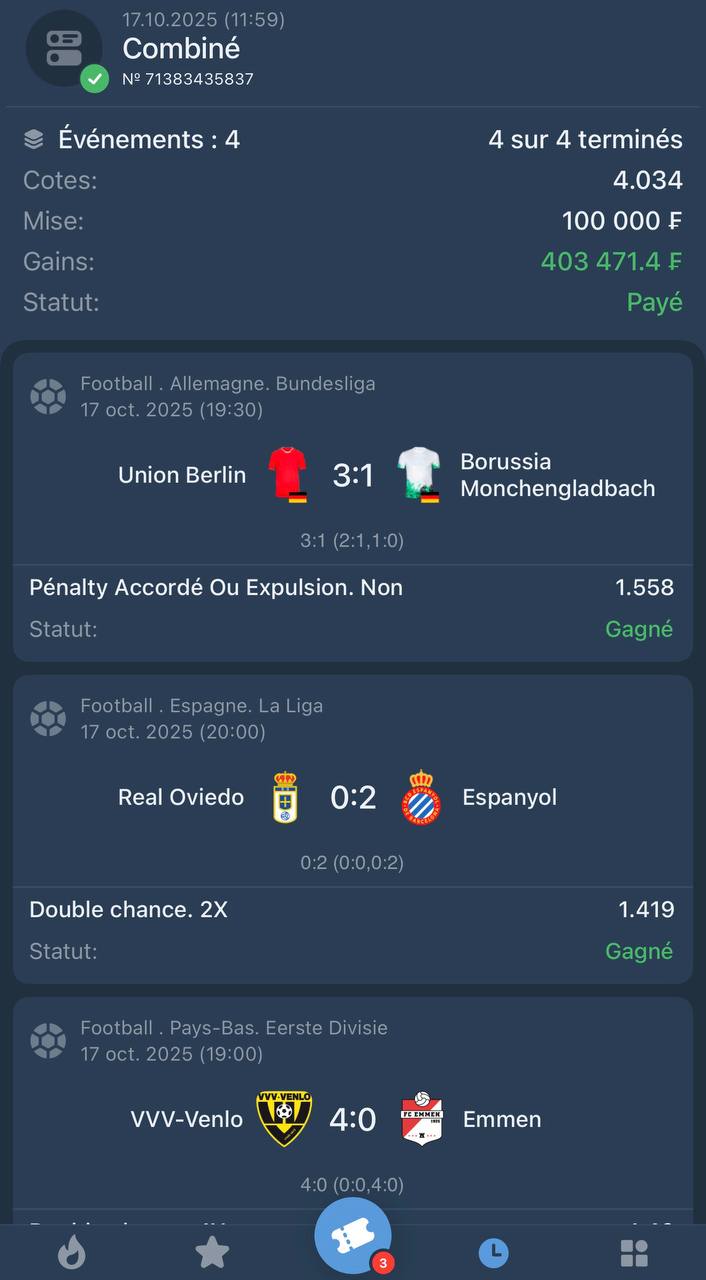Open the bet slip ticket button

(353, 1238)
